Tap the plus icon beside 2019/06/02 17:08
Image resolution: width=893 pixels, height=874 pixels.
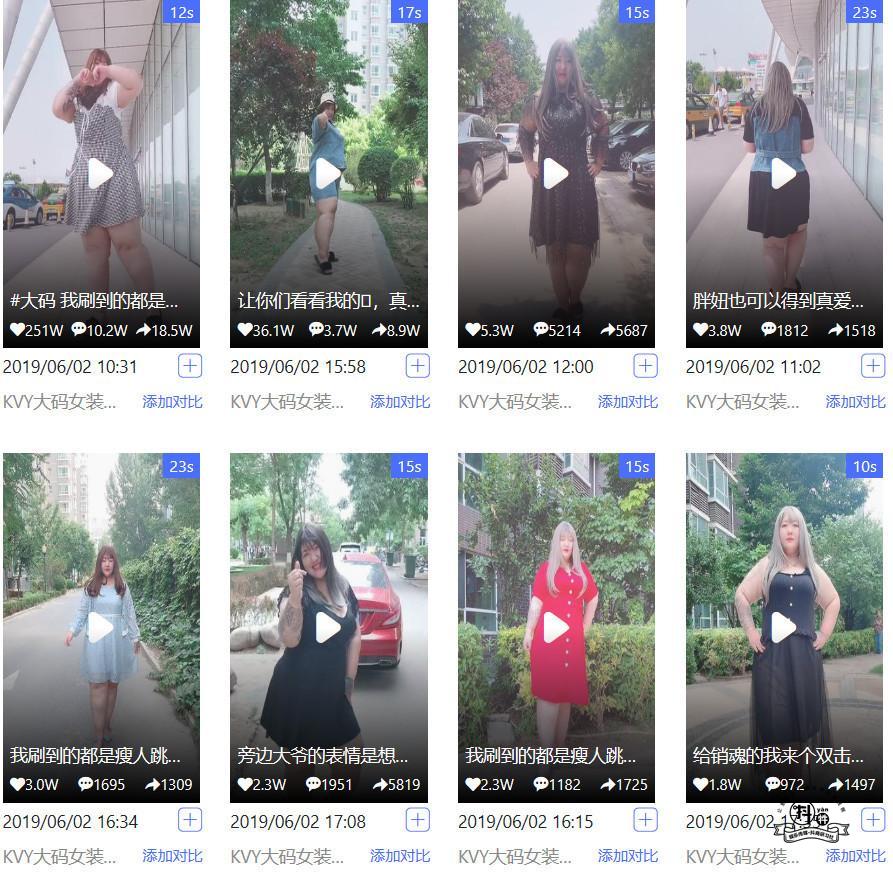[x=418, y=821]
